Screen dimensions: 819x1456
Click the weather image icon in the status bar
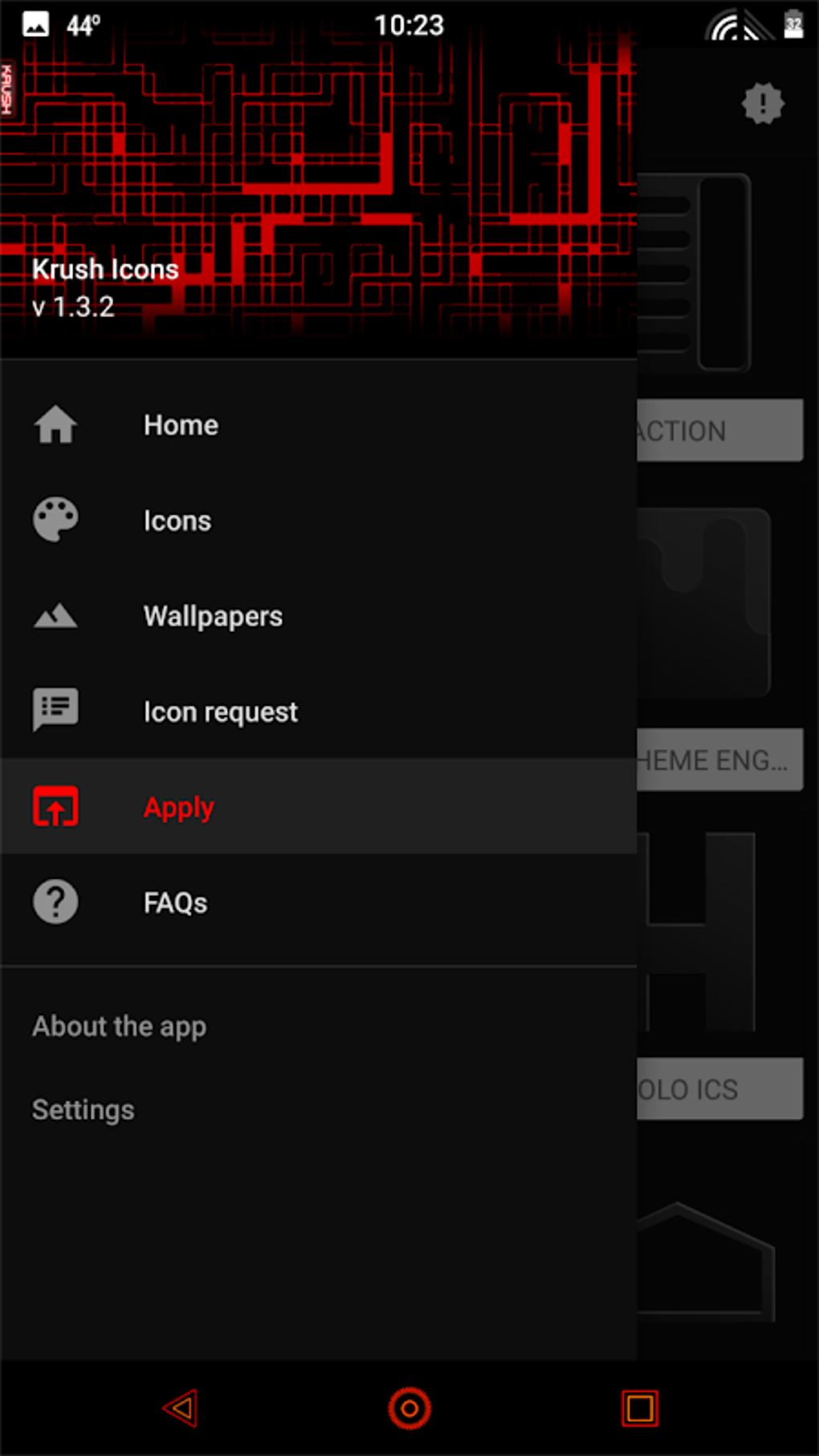[34, 23]
